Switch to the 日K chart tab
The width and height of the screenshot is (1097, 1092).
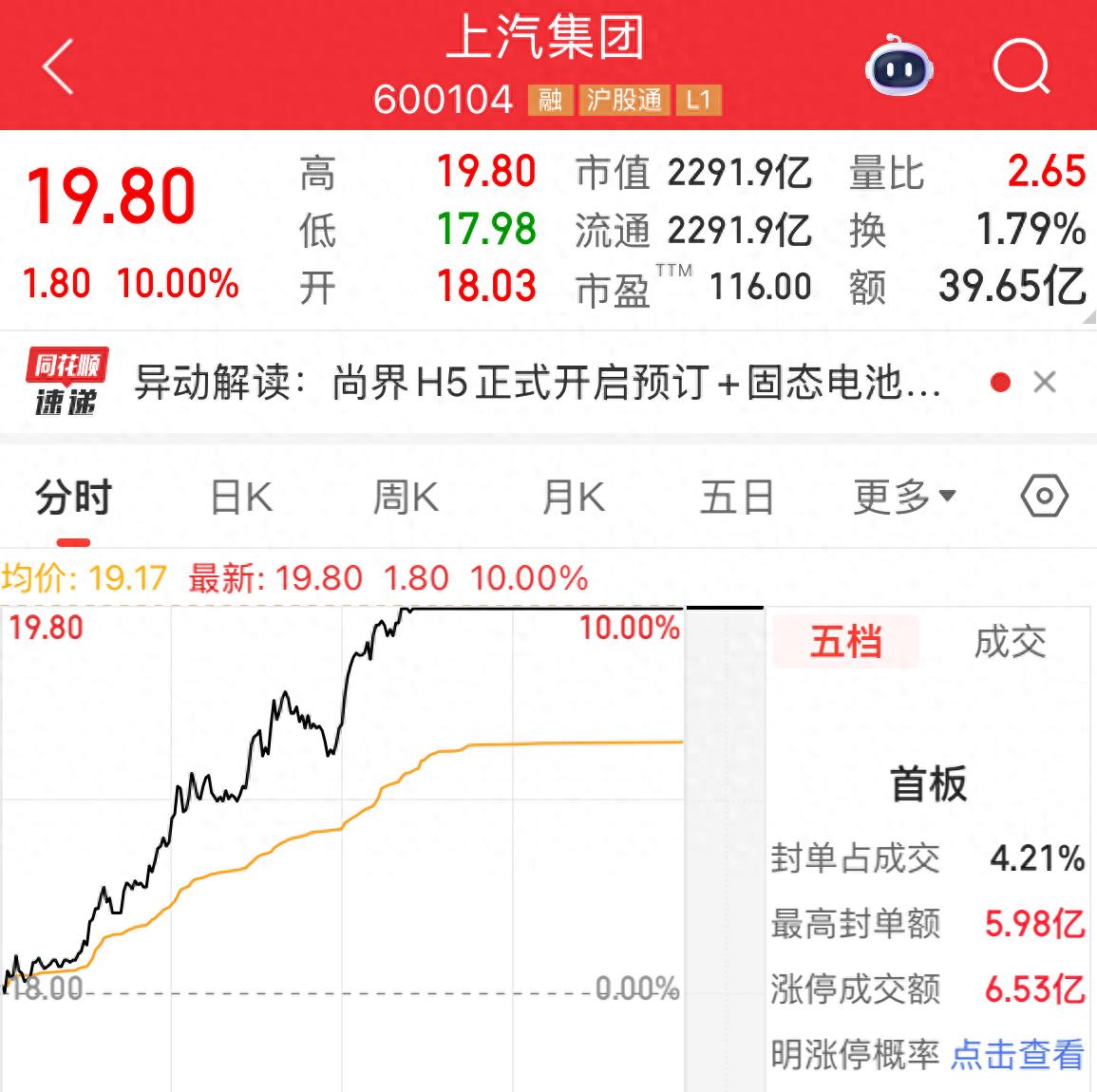(241, 498)
